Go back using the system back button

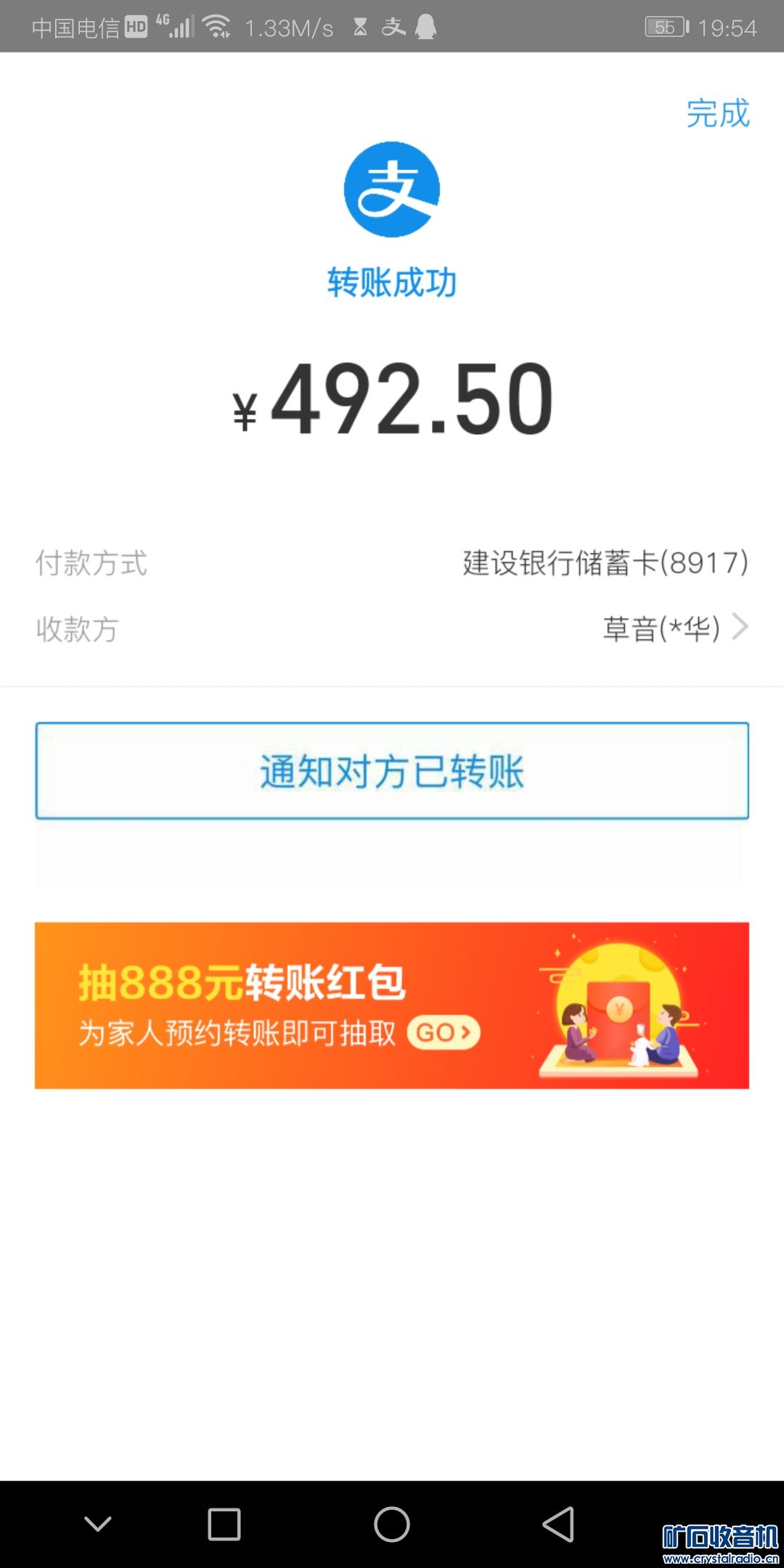[x=558, y=1524]
